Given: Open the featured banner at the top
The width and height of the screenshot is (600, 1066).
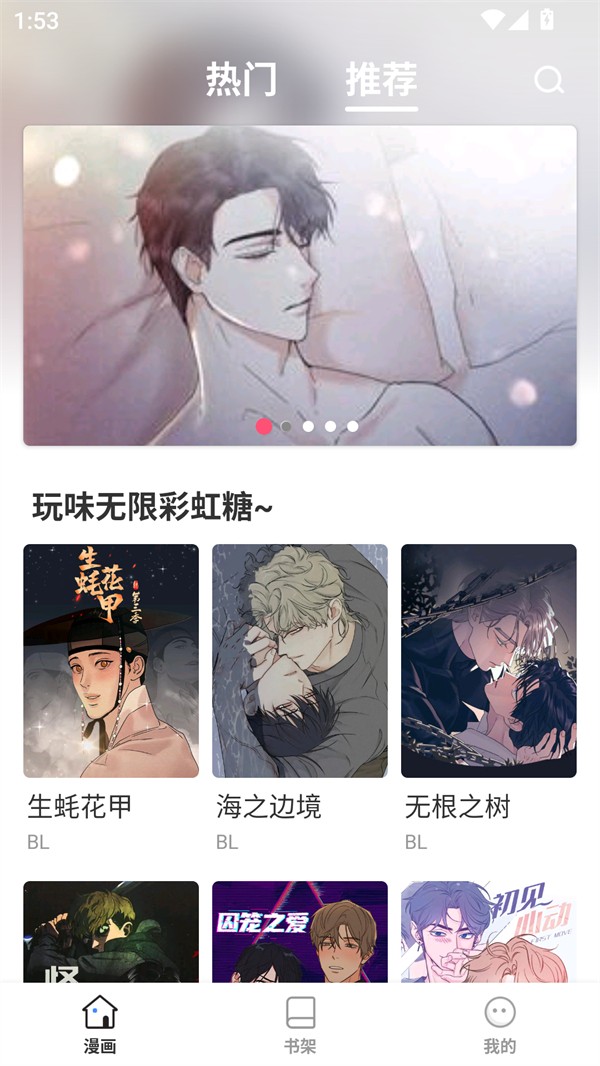Looking at the screenshot, I should pos(300,285).
